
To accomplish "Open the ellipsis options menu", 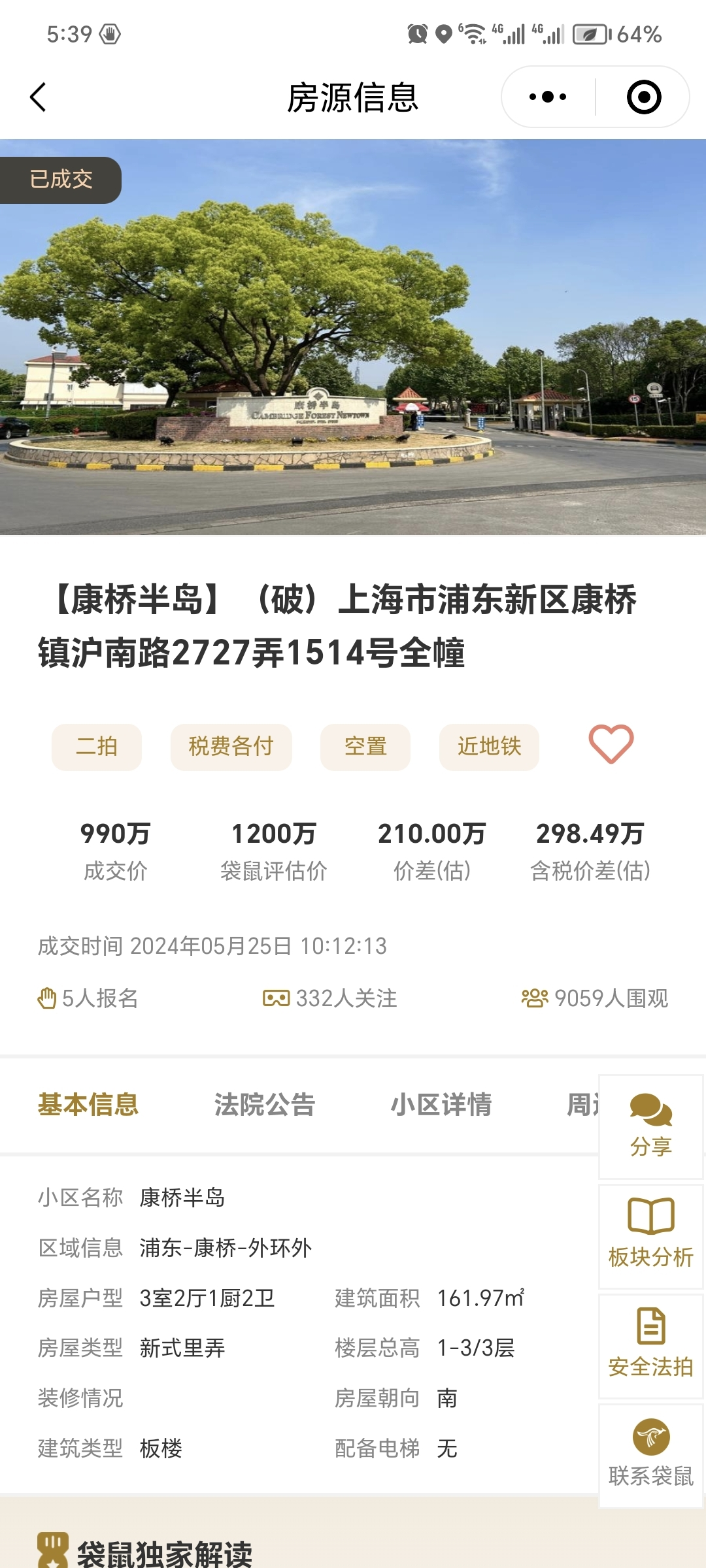I will [549, 97].
